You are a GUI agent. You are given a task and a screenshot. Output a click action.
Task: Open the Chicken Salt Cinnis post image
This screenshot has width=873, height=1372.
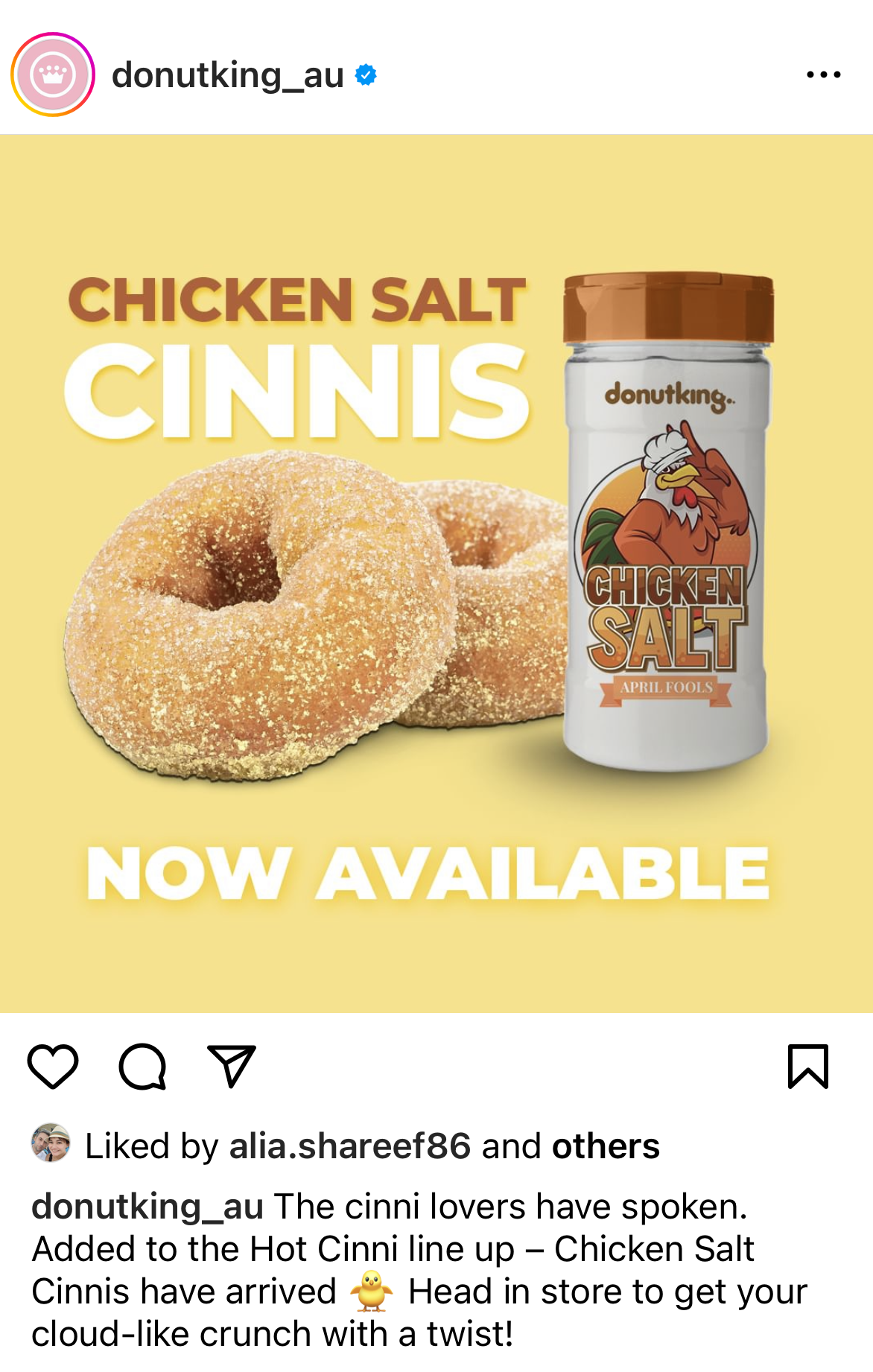(436, 574)
